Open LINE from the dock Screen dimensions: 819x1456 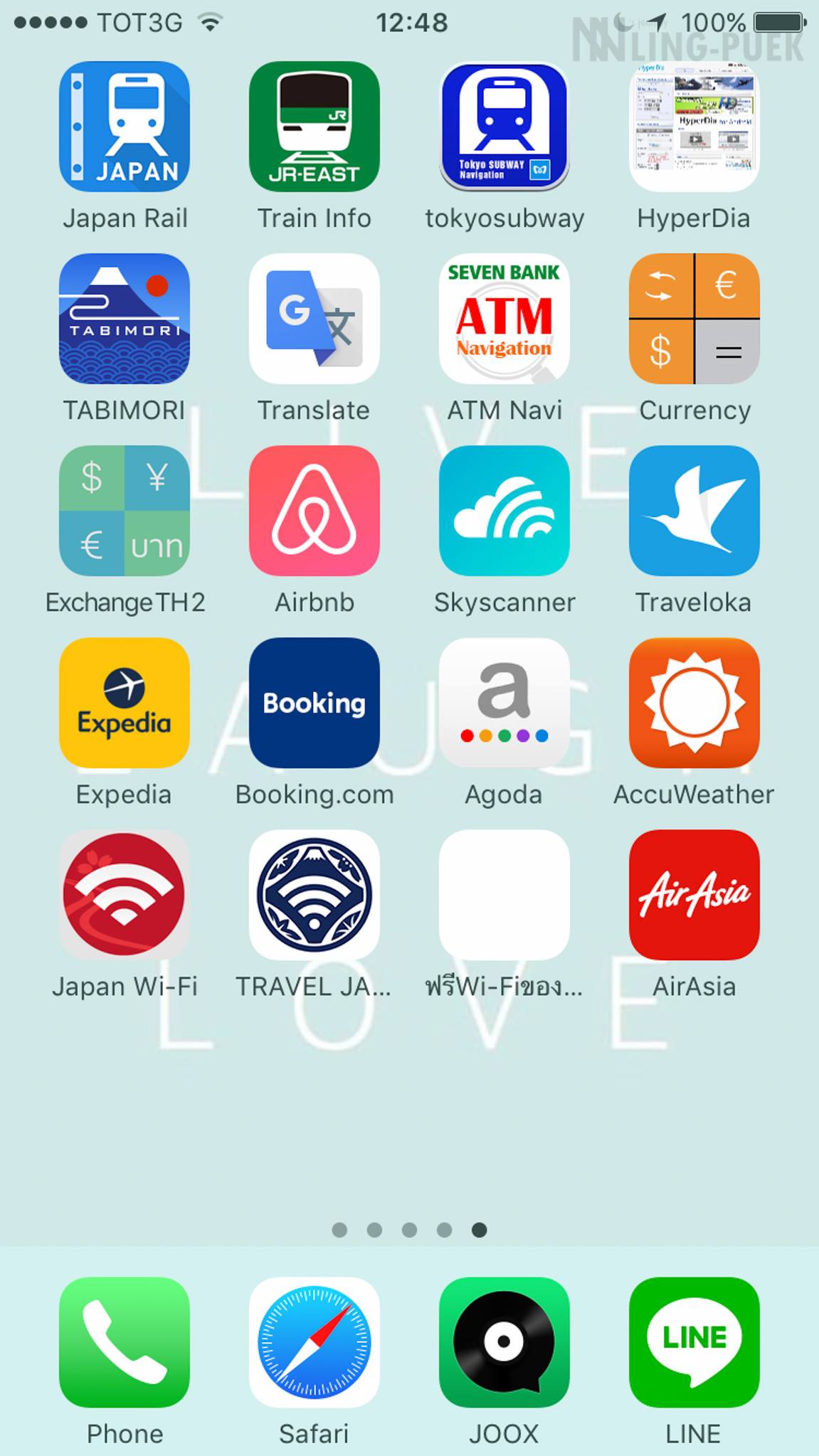(x=694, y=1342)
